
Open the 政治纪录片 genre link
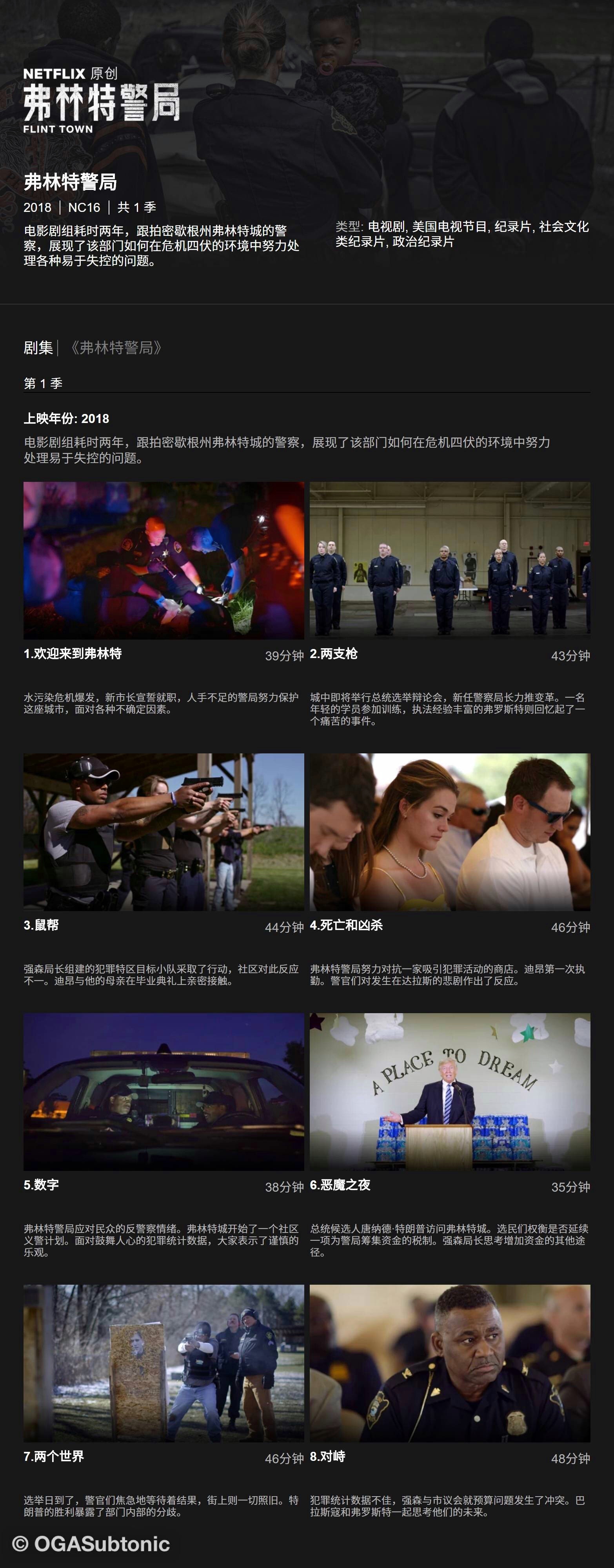[423, 242]
